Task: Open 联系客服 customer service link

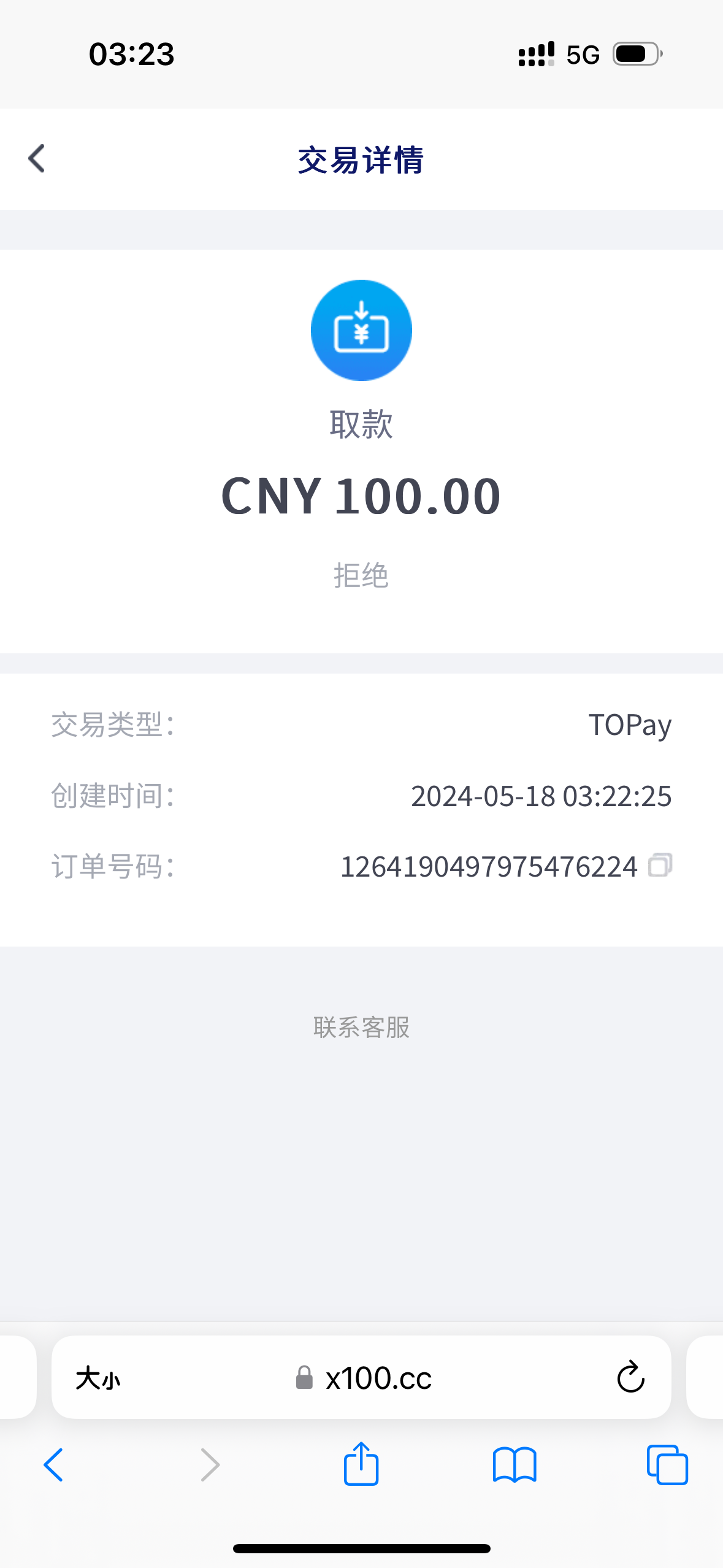Action: pos(361,1028)
